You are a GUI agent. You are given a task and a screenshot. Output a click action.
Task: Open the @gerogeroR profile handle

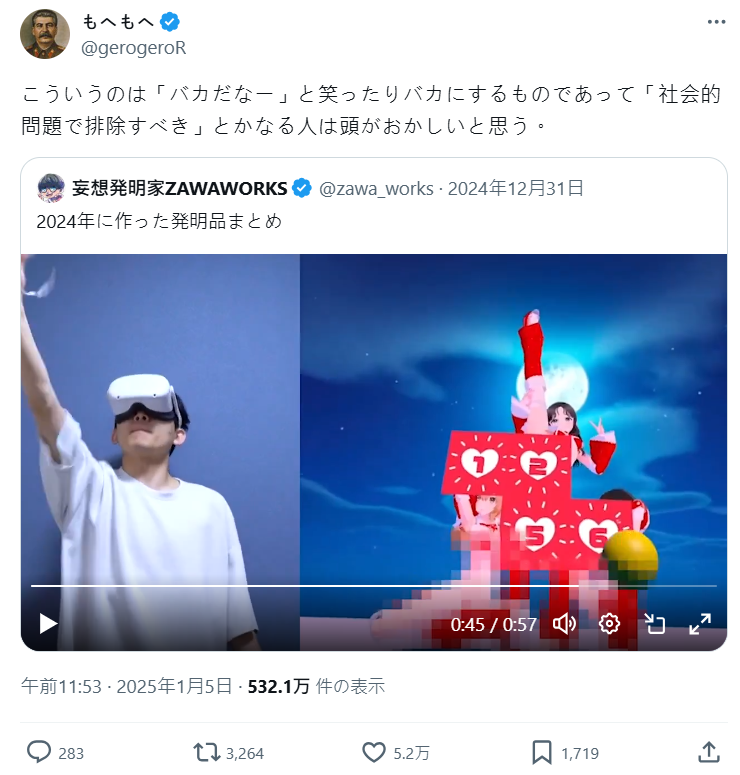pyautogui.click(x=134, y=47)
